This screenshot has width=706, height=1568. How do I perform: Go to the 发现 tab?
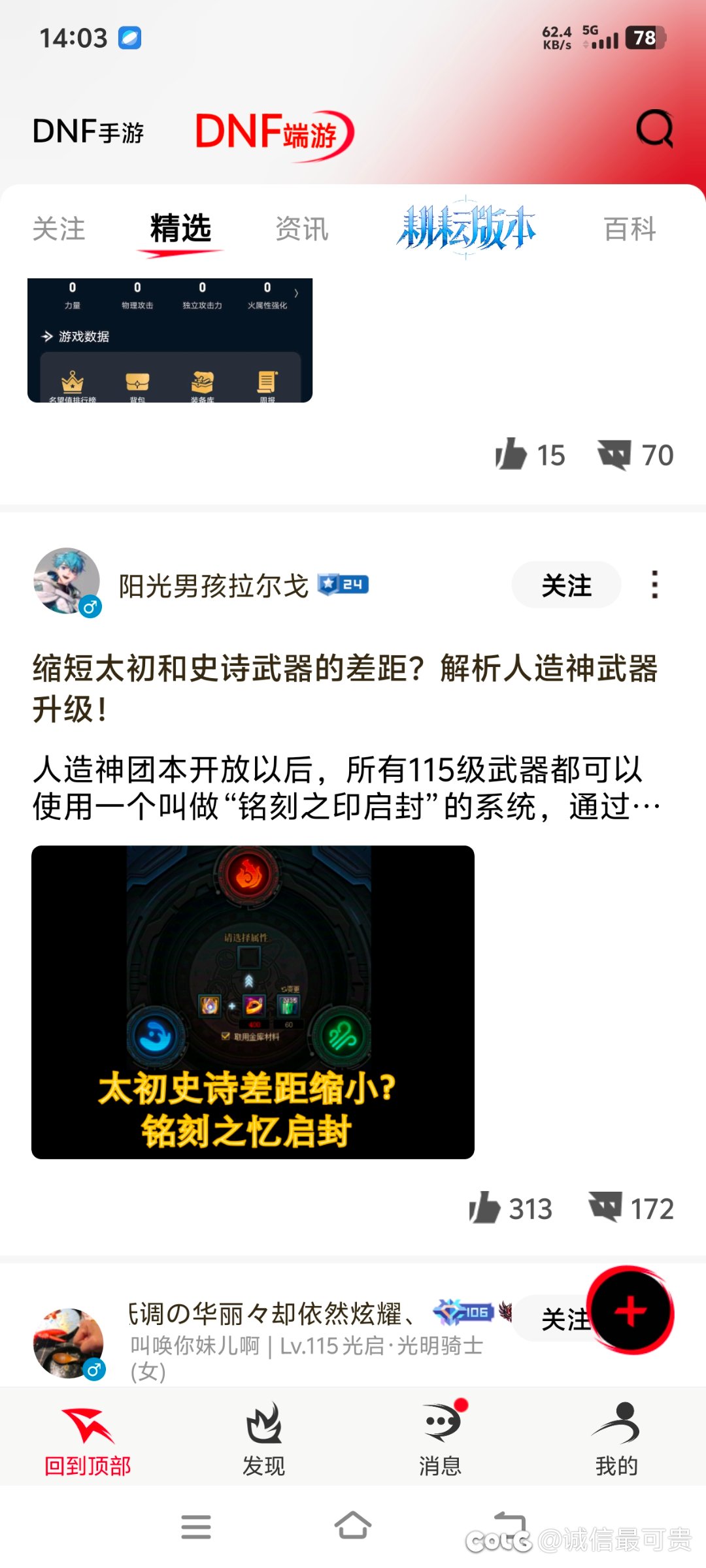(x=264, y=1441)
